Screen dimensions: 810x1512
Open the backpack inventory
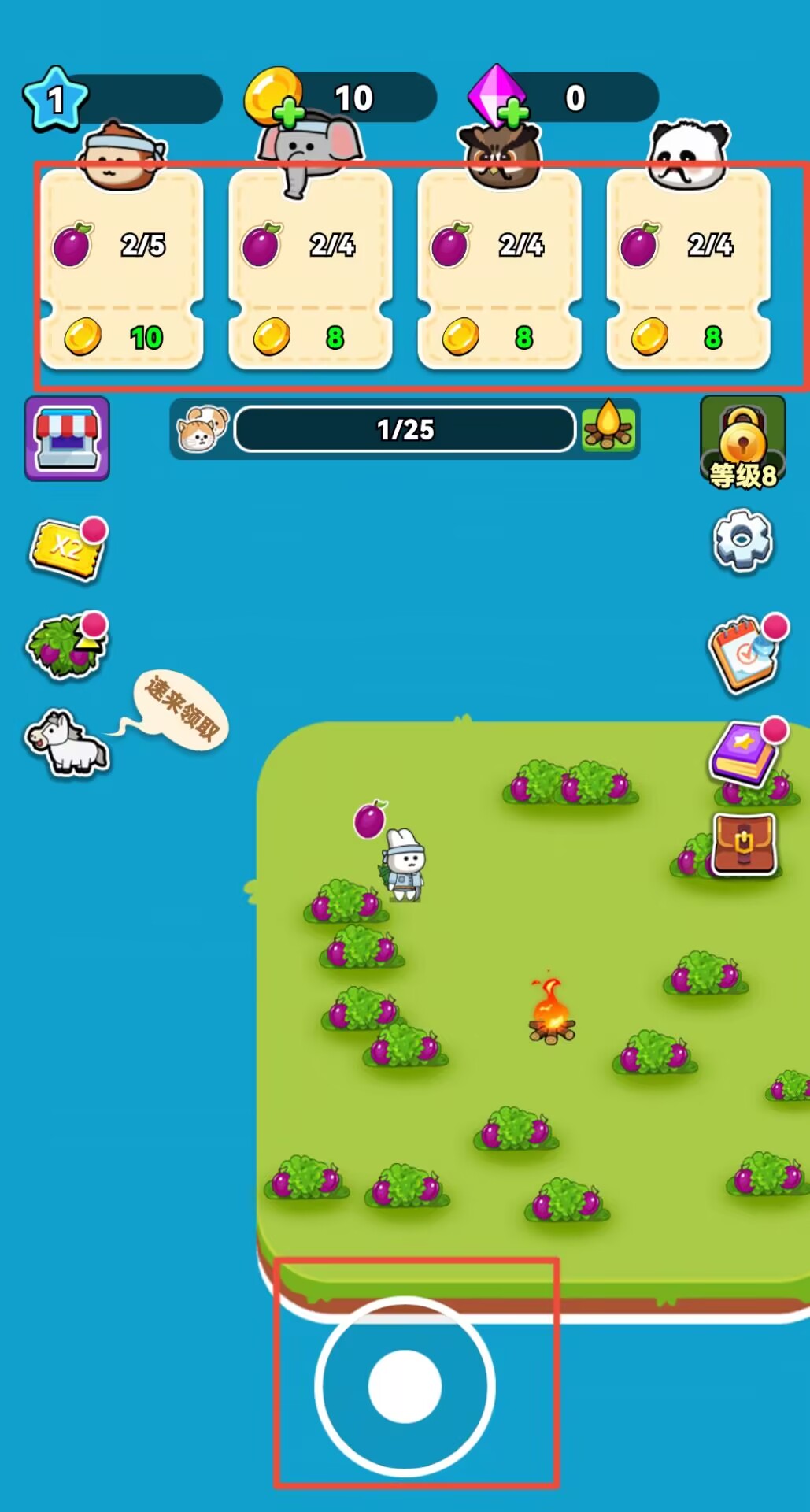pos(744,844)
